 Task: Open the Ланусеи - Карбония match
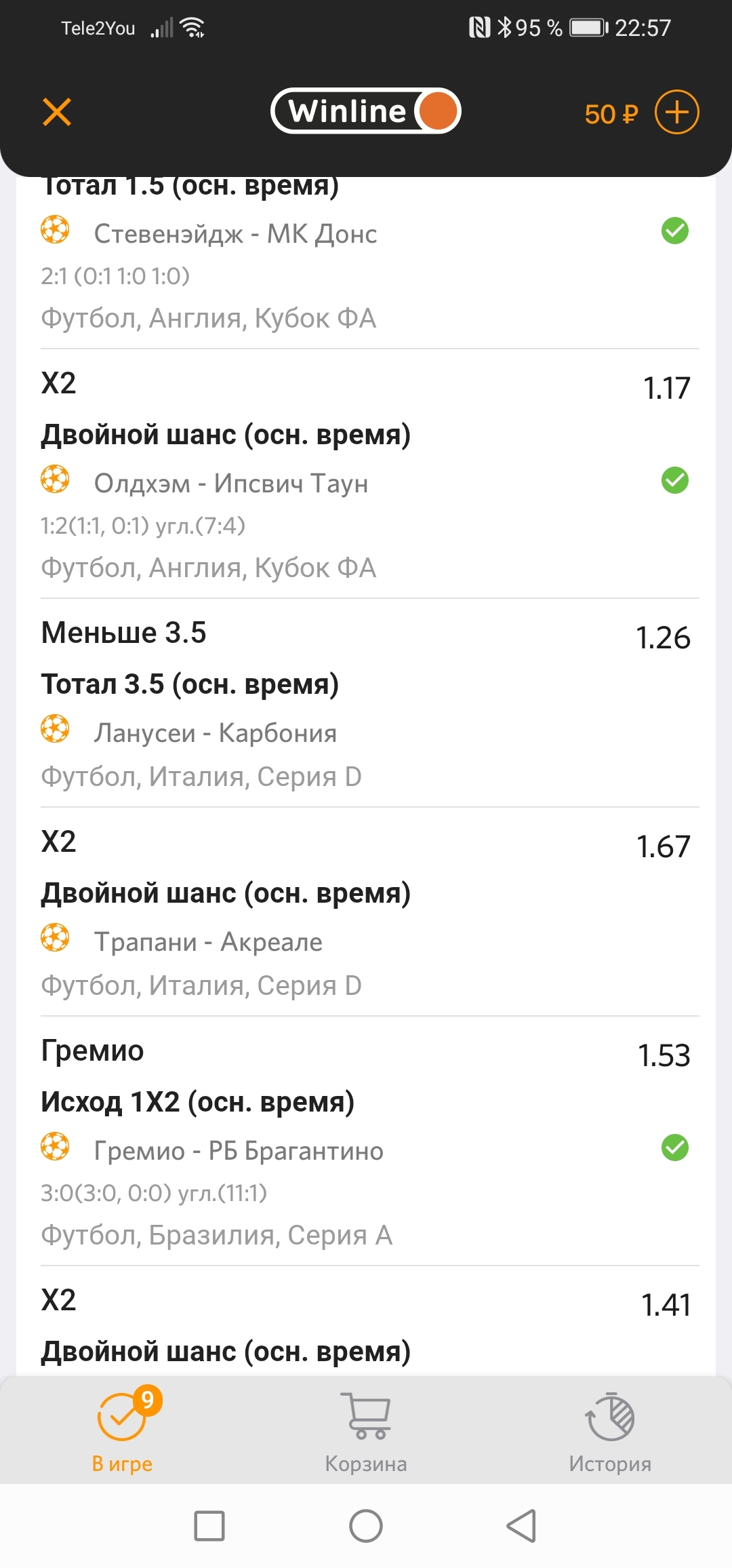215,732
